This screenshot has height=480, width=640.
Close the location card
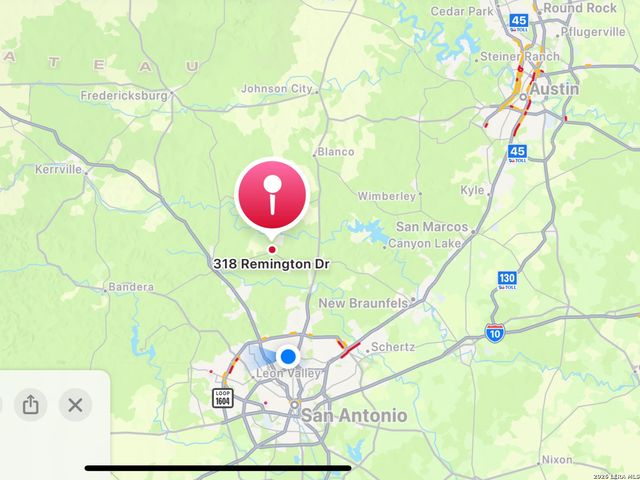75,405
